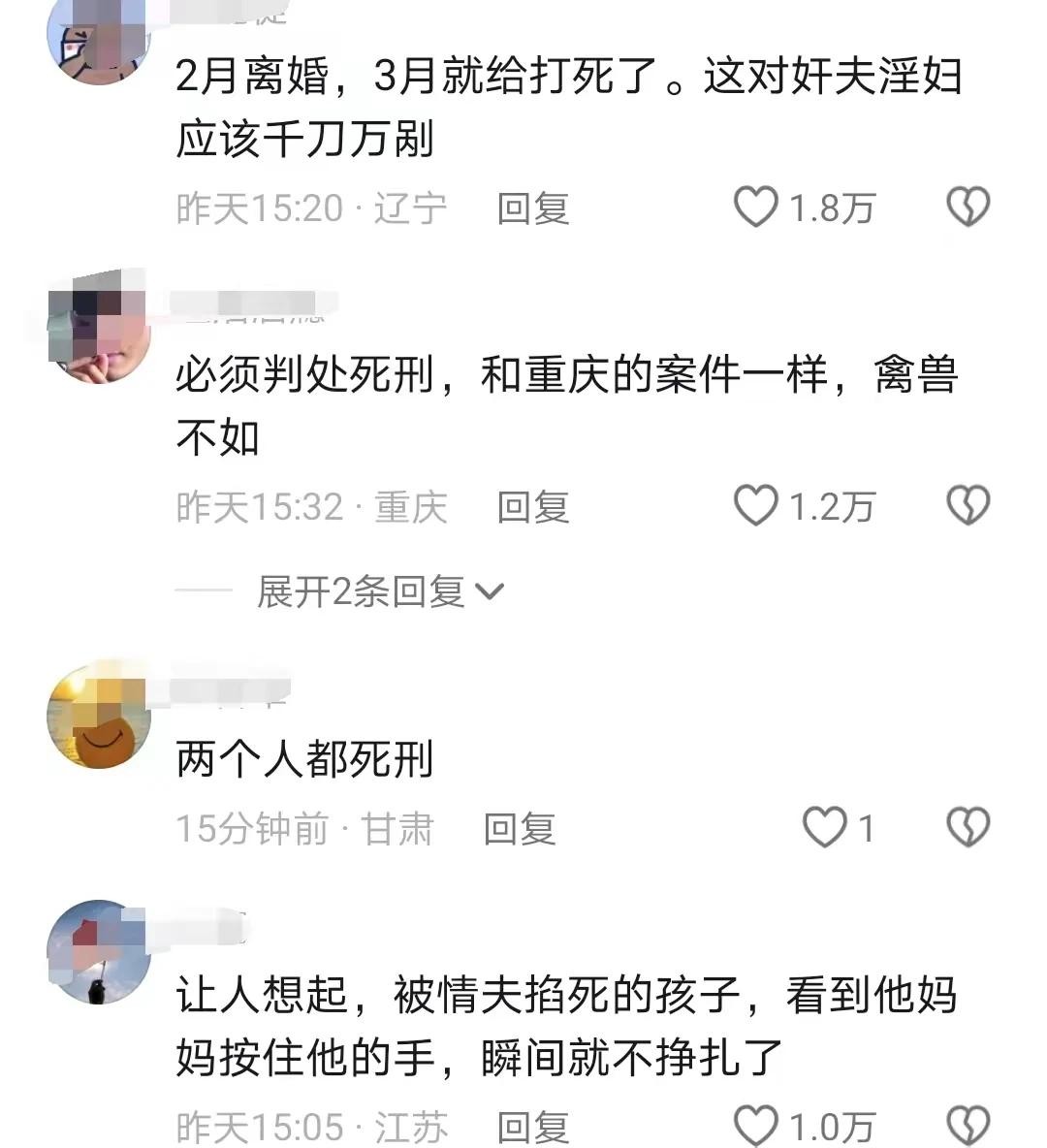Open avatar of the 江苏 commenter
This screenshot has height=1148, width=1047.
[x=99, y=954]
